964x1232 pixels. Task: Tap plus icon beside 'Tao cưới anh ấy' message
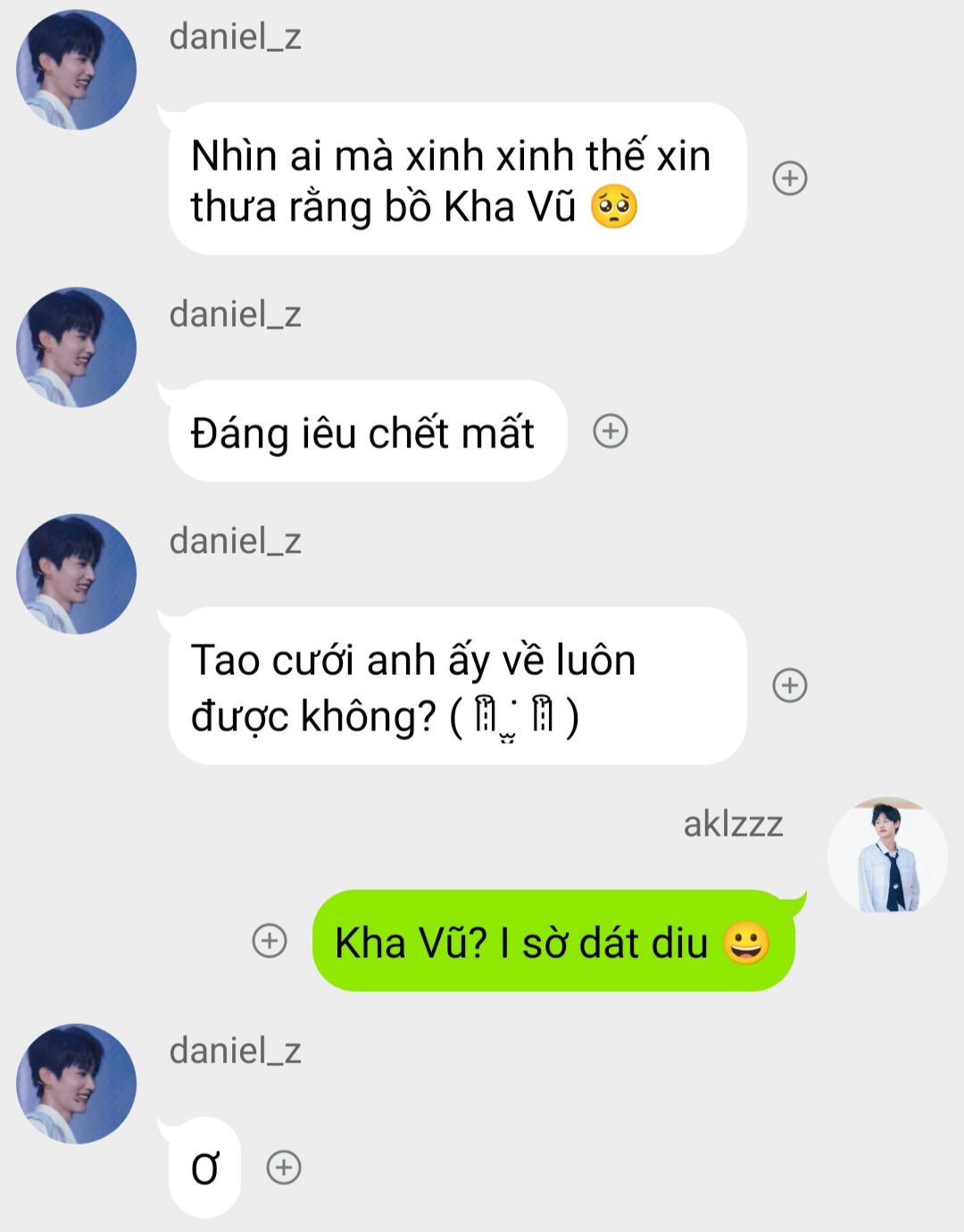789,686
